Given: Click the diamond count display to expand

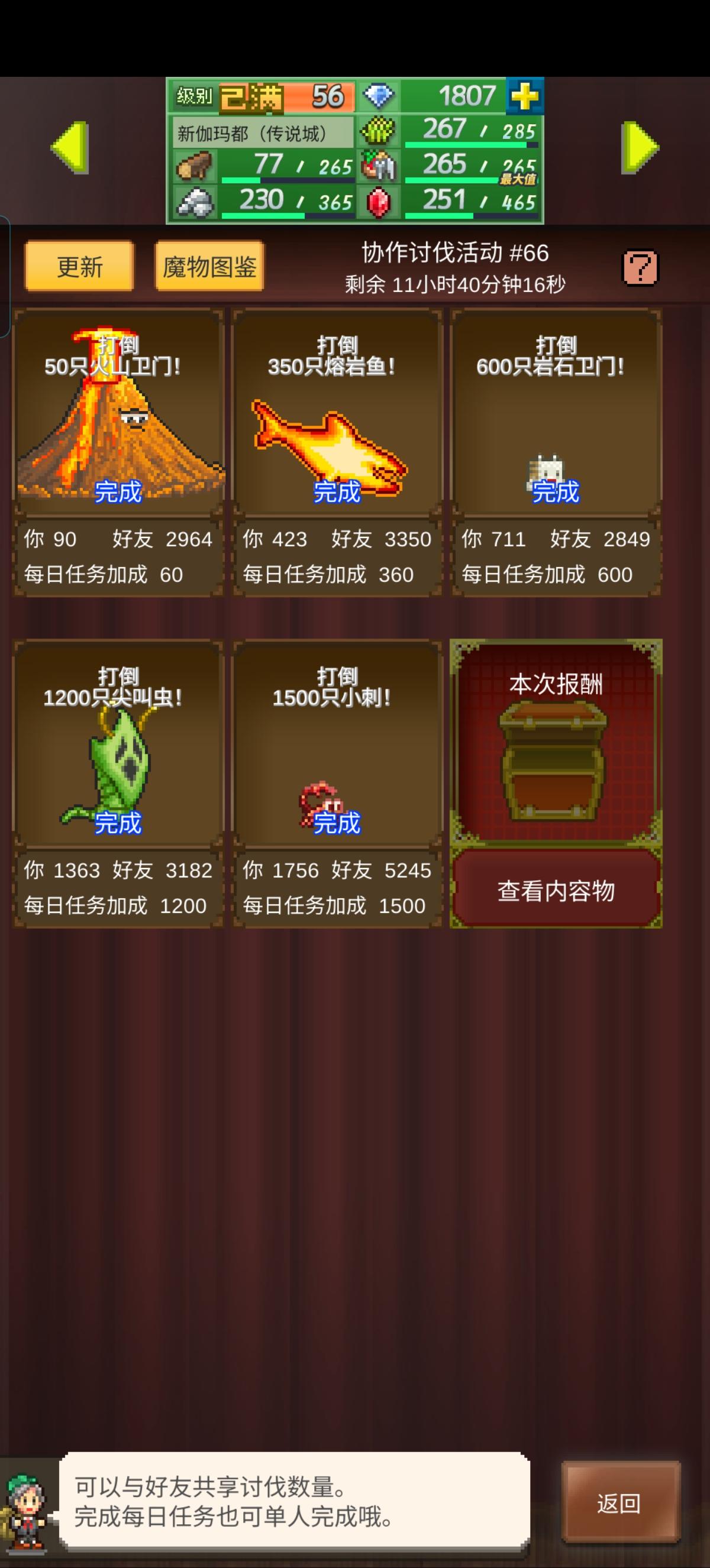Looking at the screenshot, I should [469, 96].
